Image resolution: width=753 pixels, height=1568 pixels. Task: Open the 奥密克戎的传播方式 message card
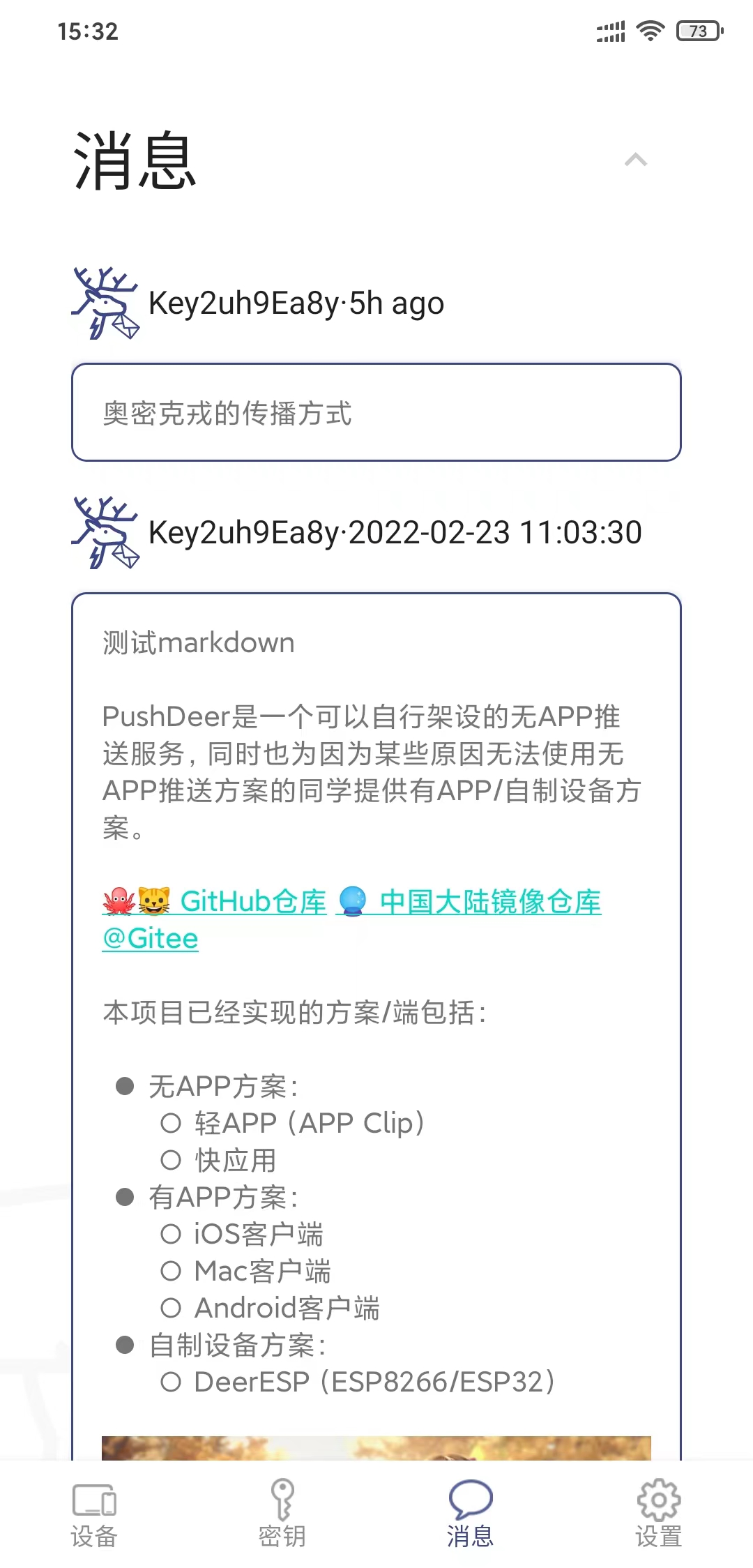(376, 413)
